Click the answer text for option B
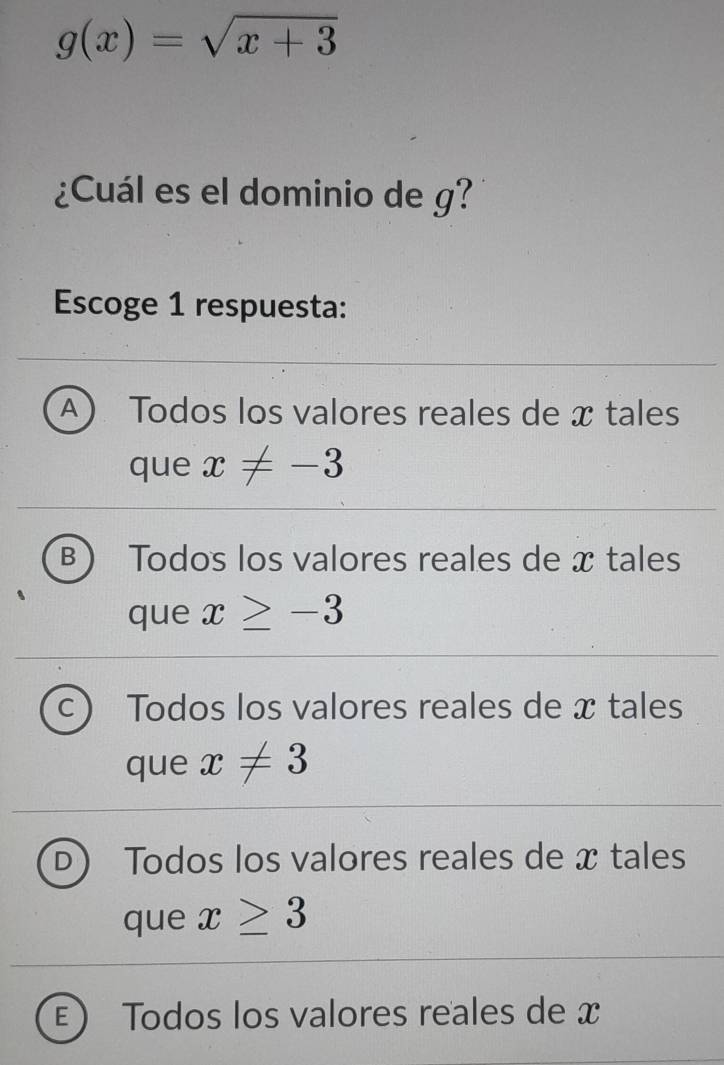Image resolution: width=724 pixels, height=1065 pixels. [x=404, y=561]
